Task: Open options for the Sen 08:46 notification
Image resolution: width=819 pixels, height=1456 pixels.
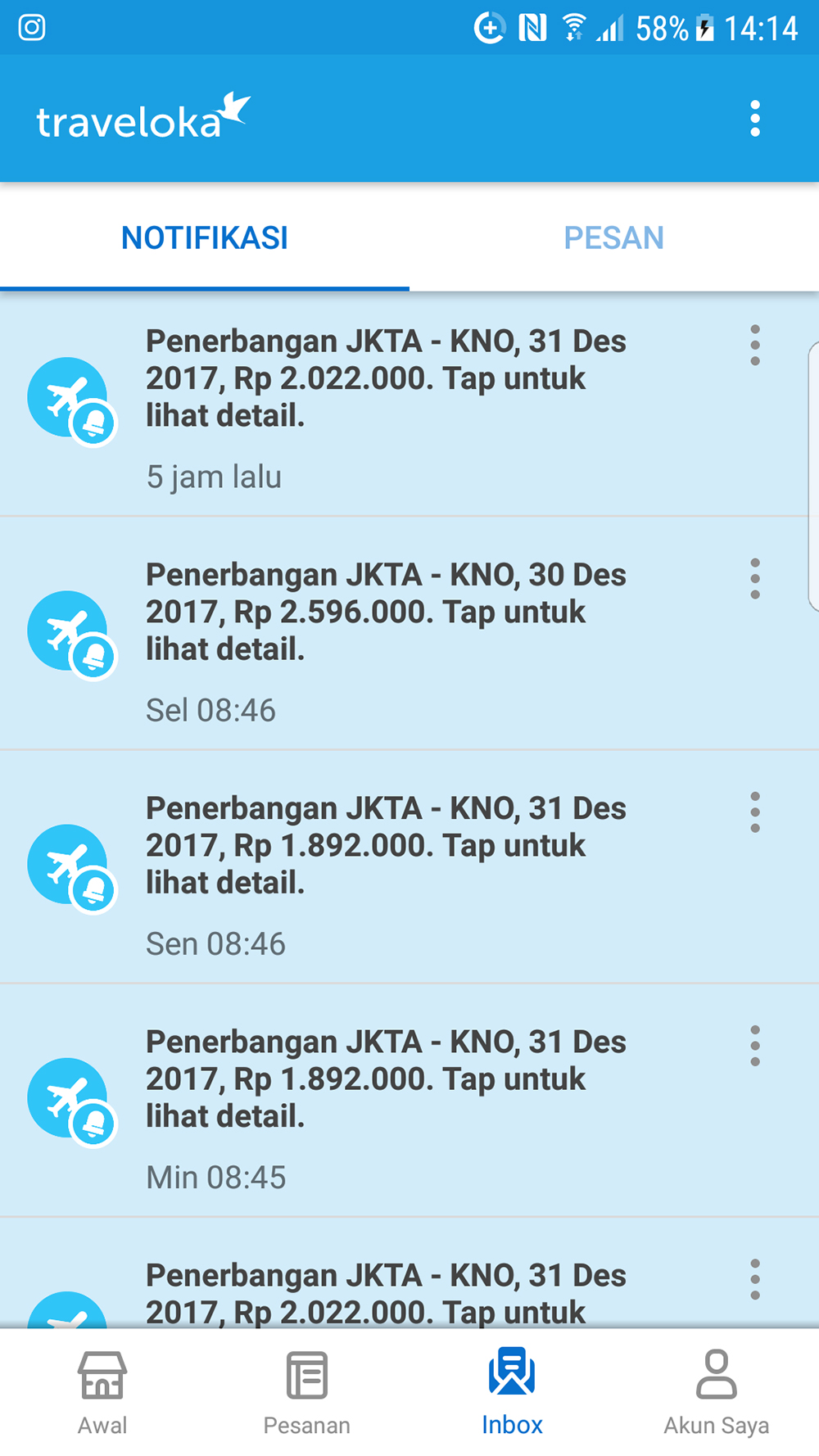Action: [x=754, y=812]
